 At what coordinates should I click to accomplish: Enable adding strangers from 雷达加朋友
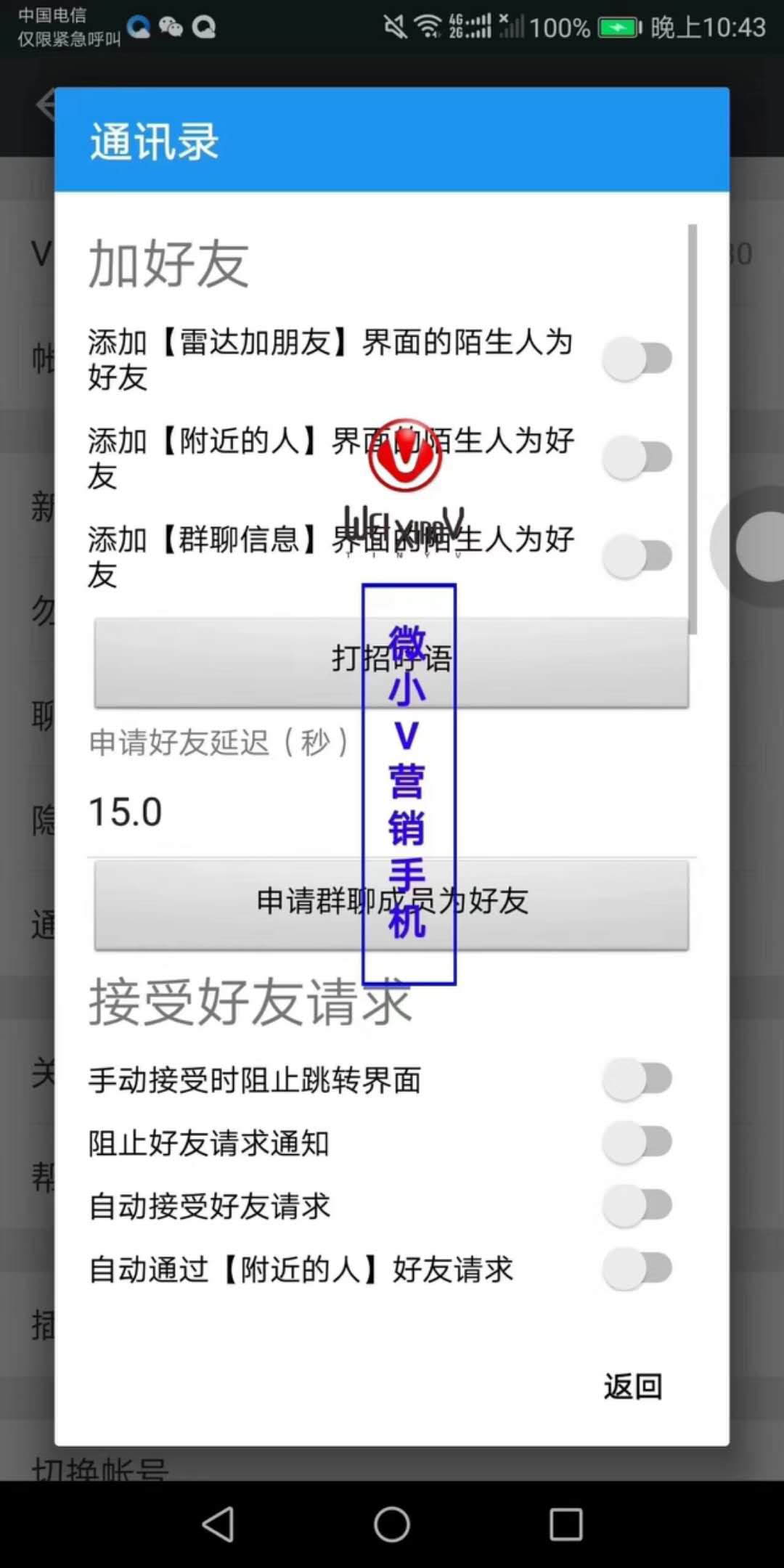tap(637, 359)
